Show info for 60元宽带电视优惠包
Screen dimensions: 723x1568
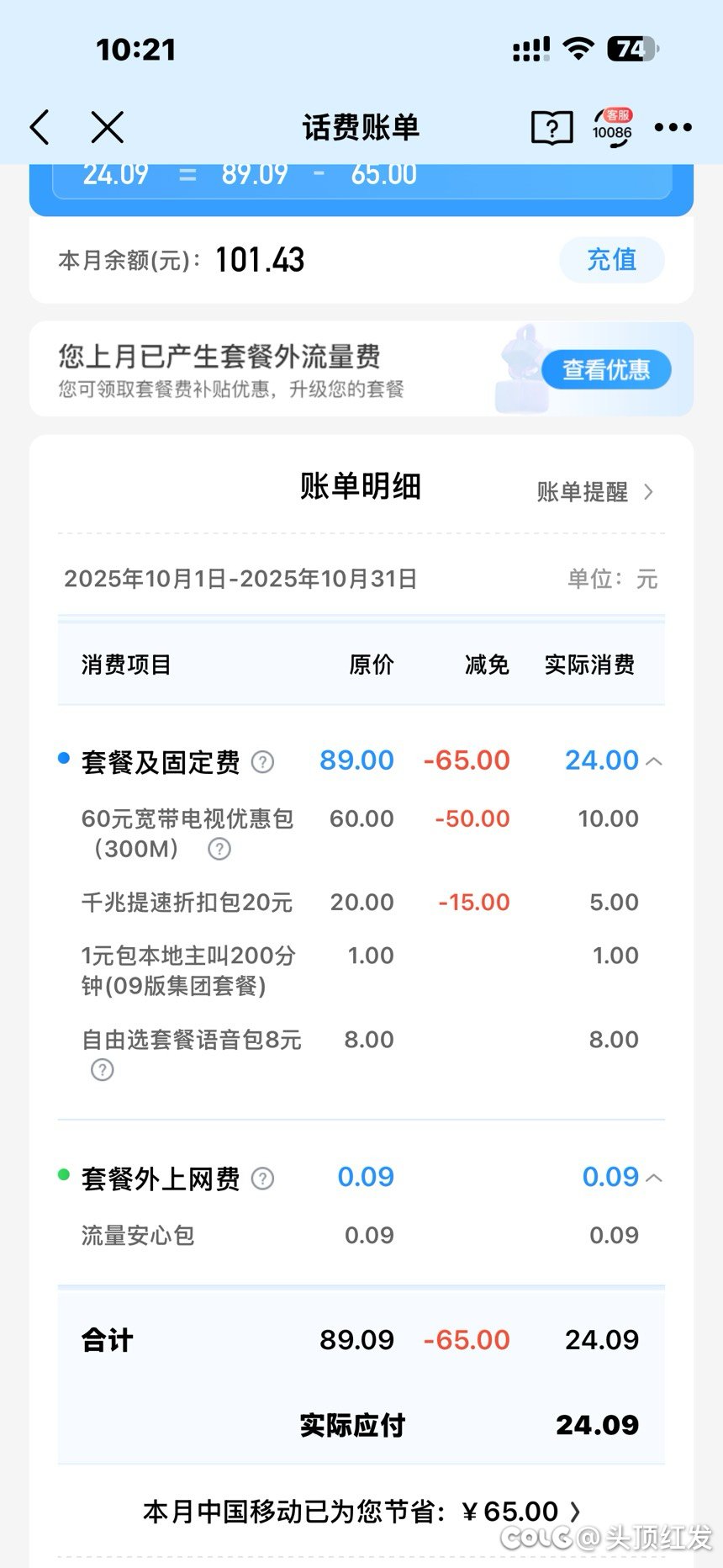point(219,849)
